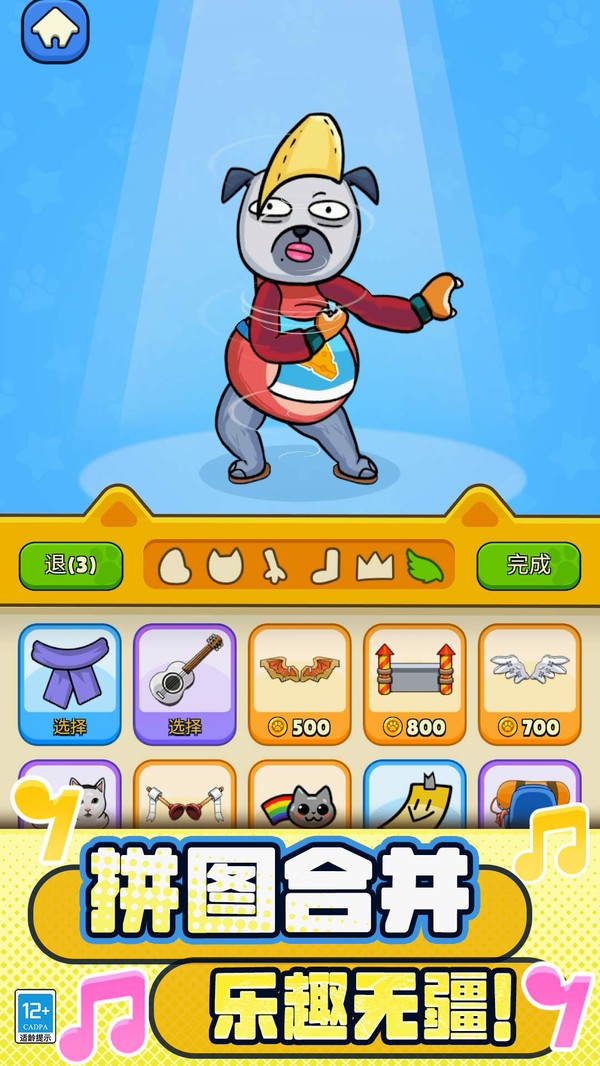The width and height of the screenshot is (600, 1066).
Task: Switch to the cat head category
Action: tap(225, 566)
